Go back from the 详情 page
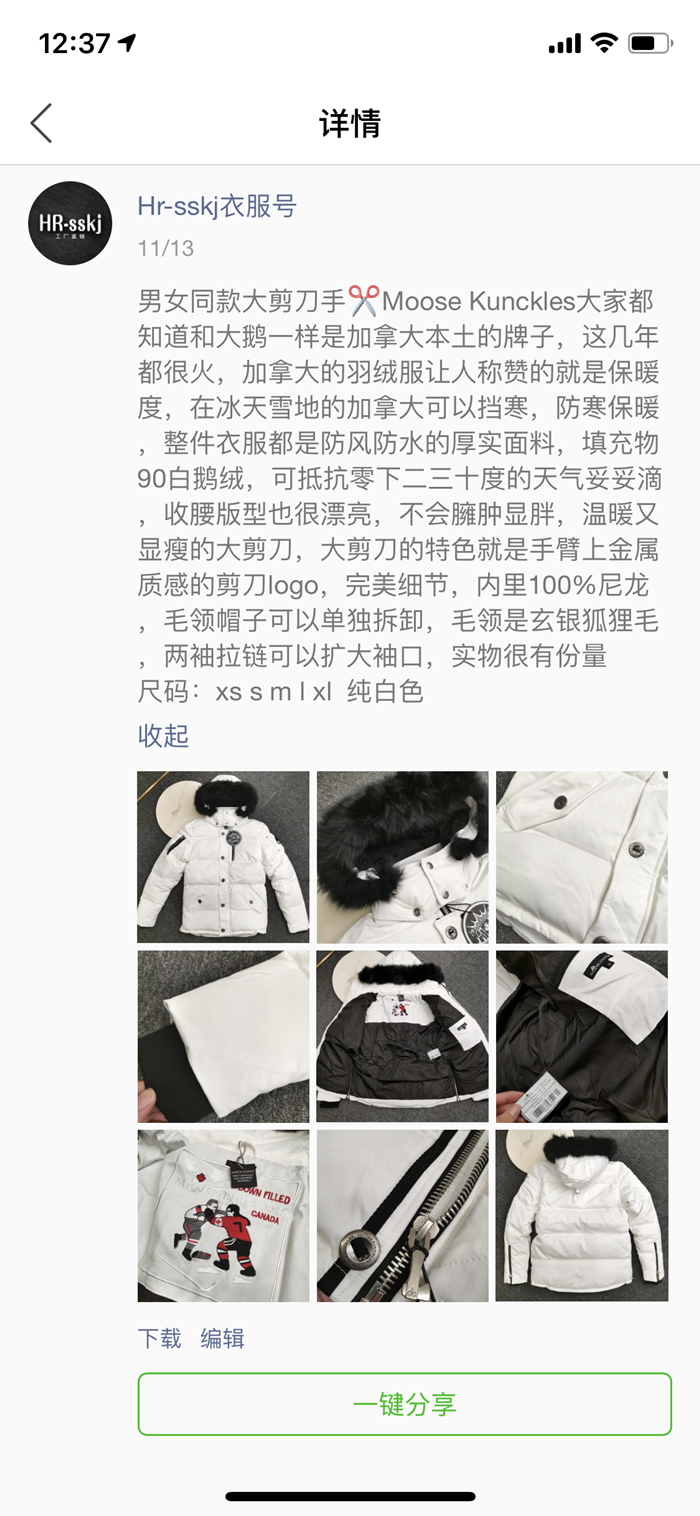The width and height of the screenshot is (700, 1516). click(x=41, y=123)
